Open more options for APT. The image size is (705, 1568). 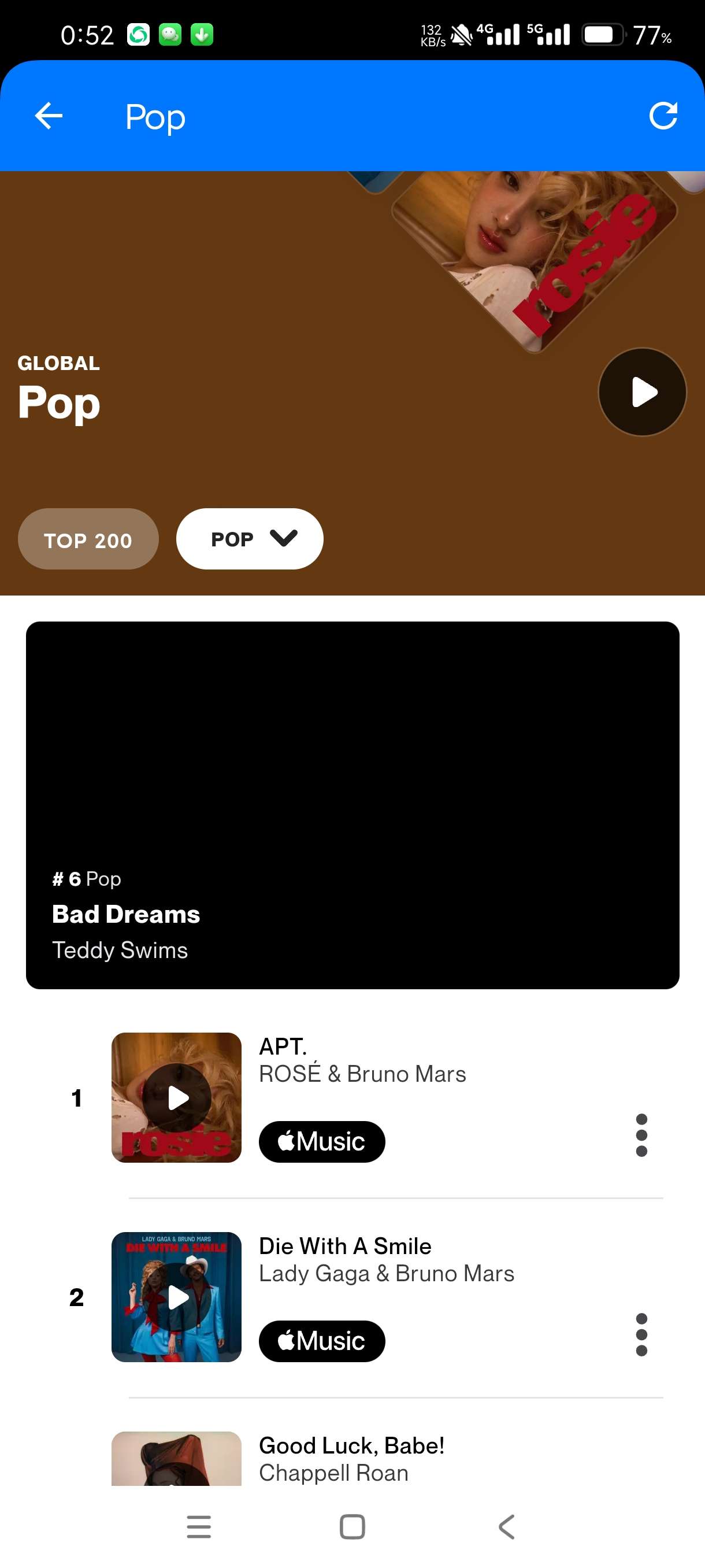(x=641, y=1135)
